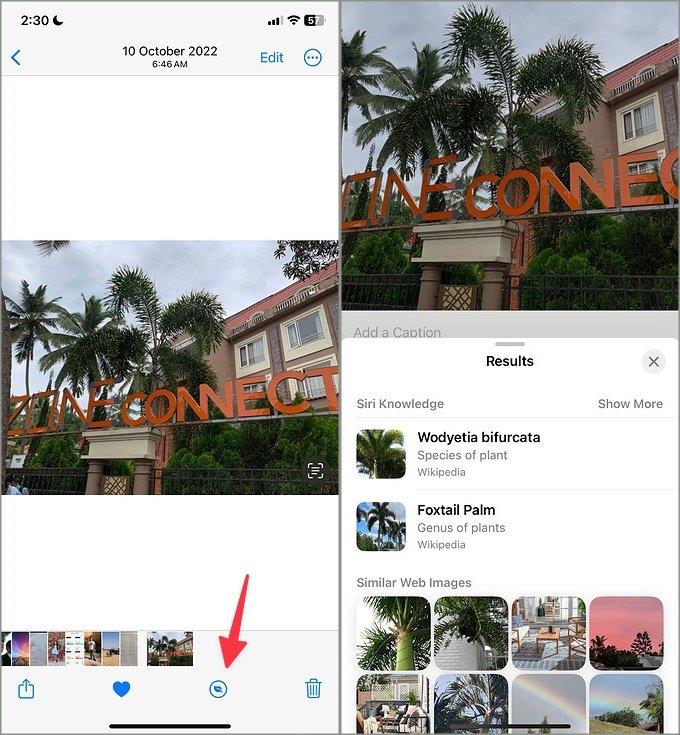Open the rainbow similar web image
Viewport: 680px width, 735px height.
(x=548, y=702)
